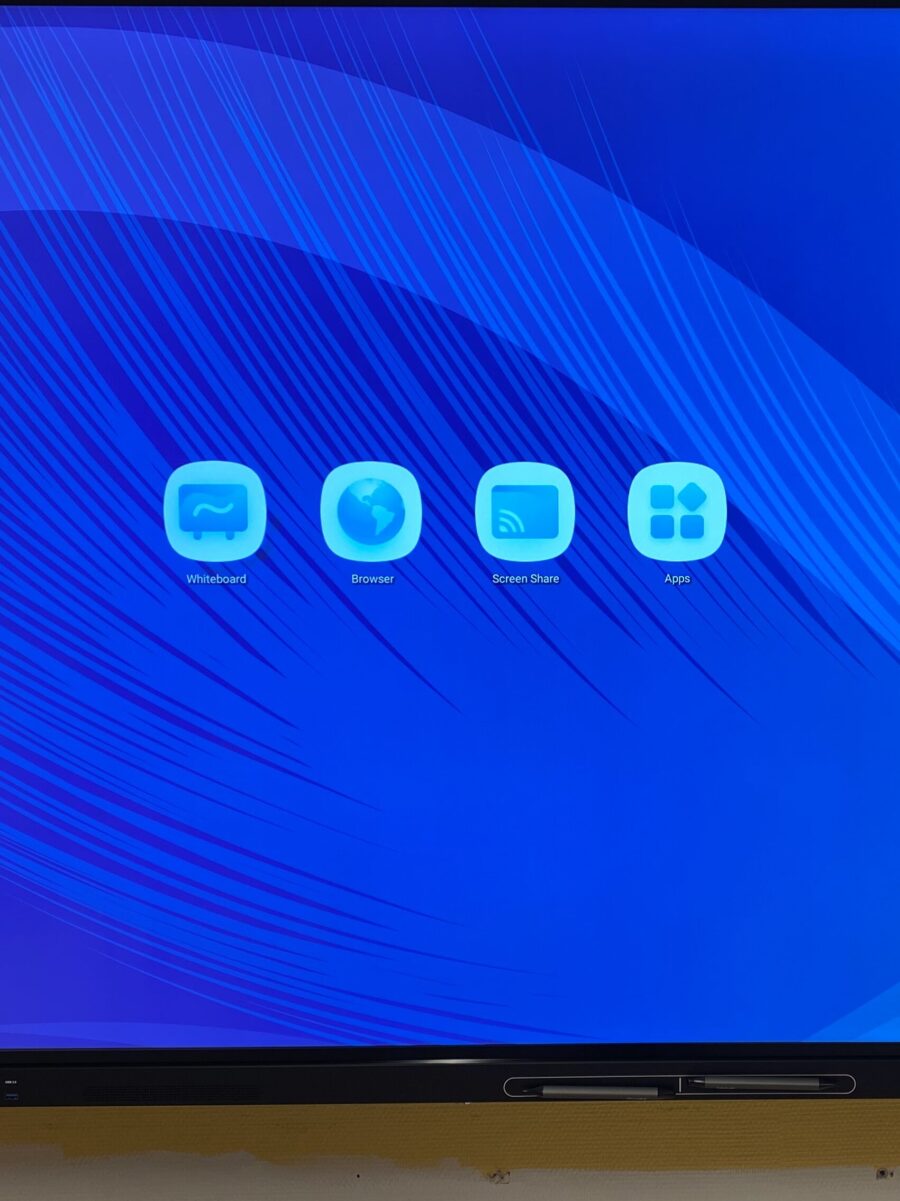Open the Whiteboard app
This screenshot has height=1201, width=900.
(x=214, y=511)
